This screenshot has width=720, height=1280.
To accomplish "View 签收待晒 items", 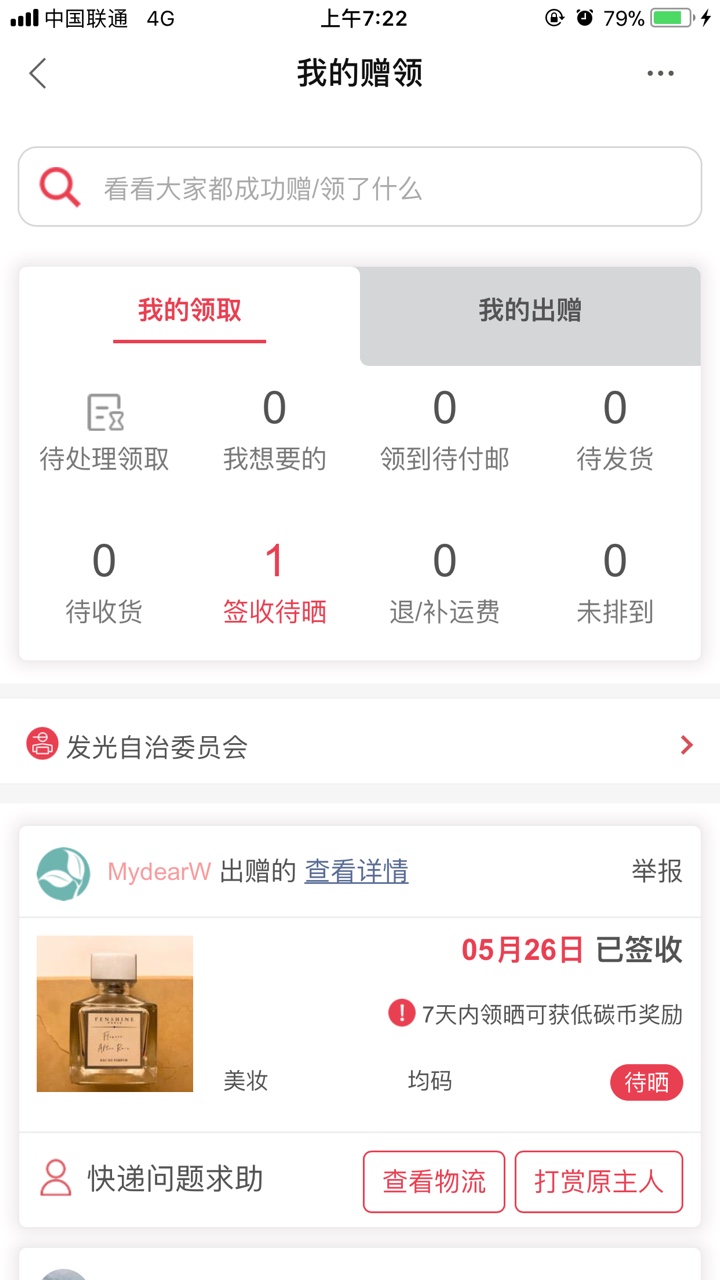I will coord(274,585).
